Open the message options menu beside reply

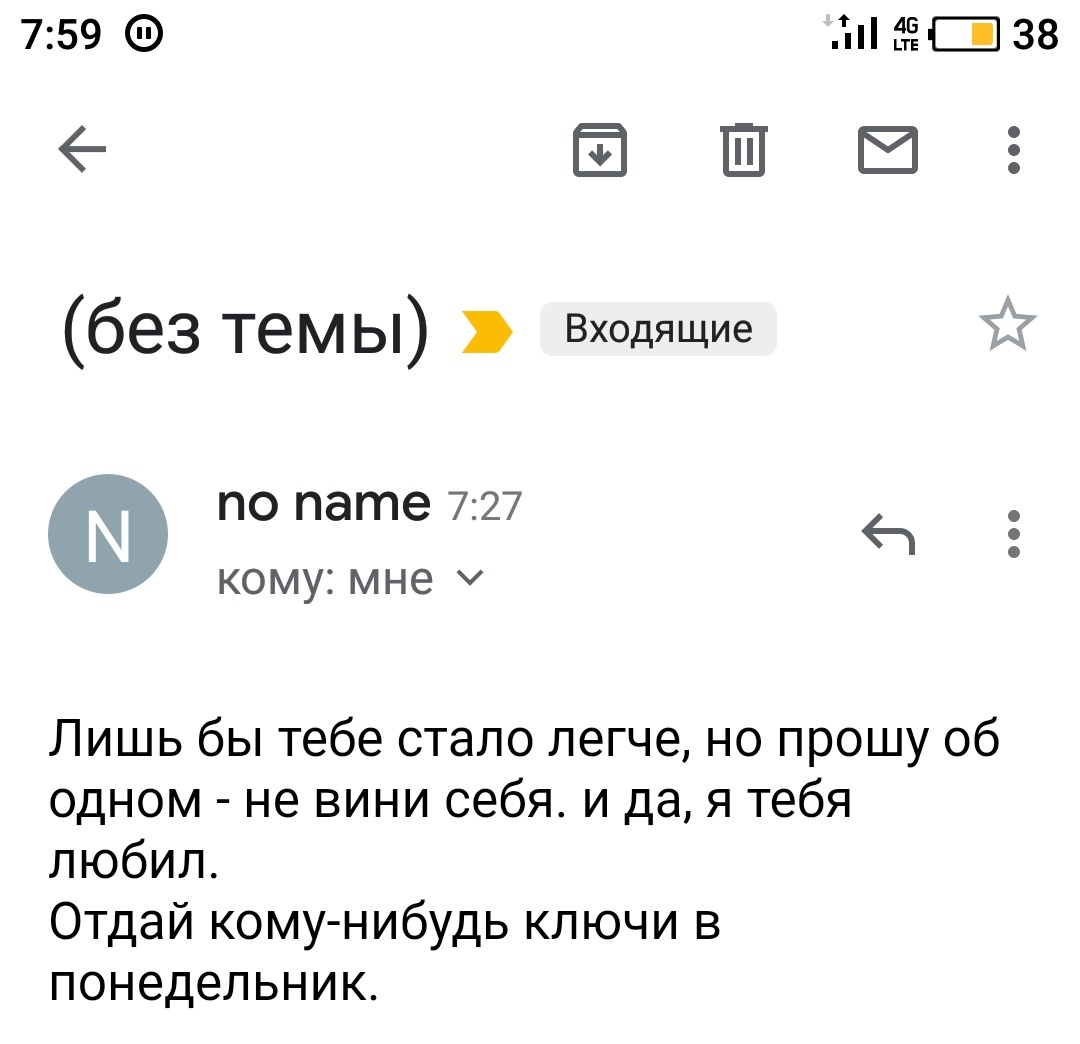(1014, 534)
